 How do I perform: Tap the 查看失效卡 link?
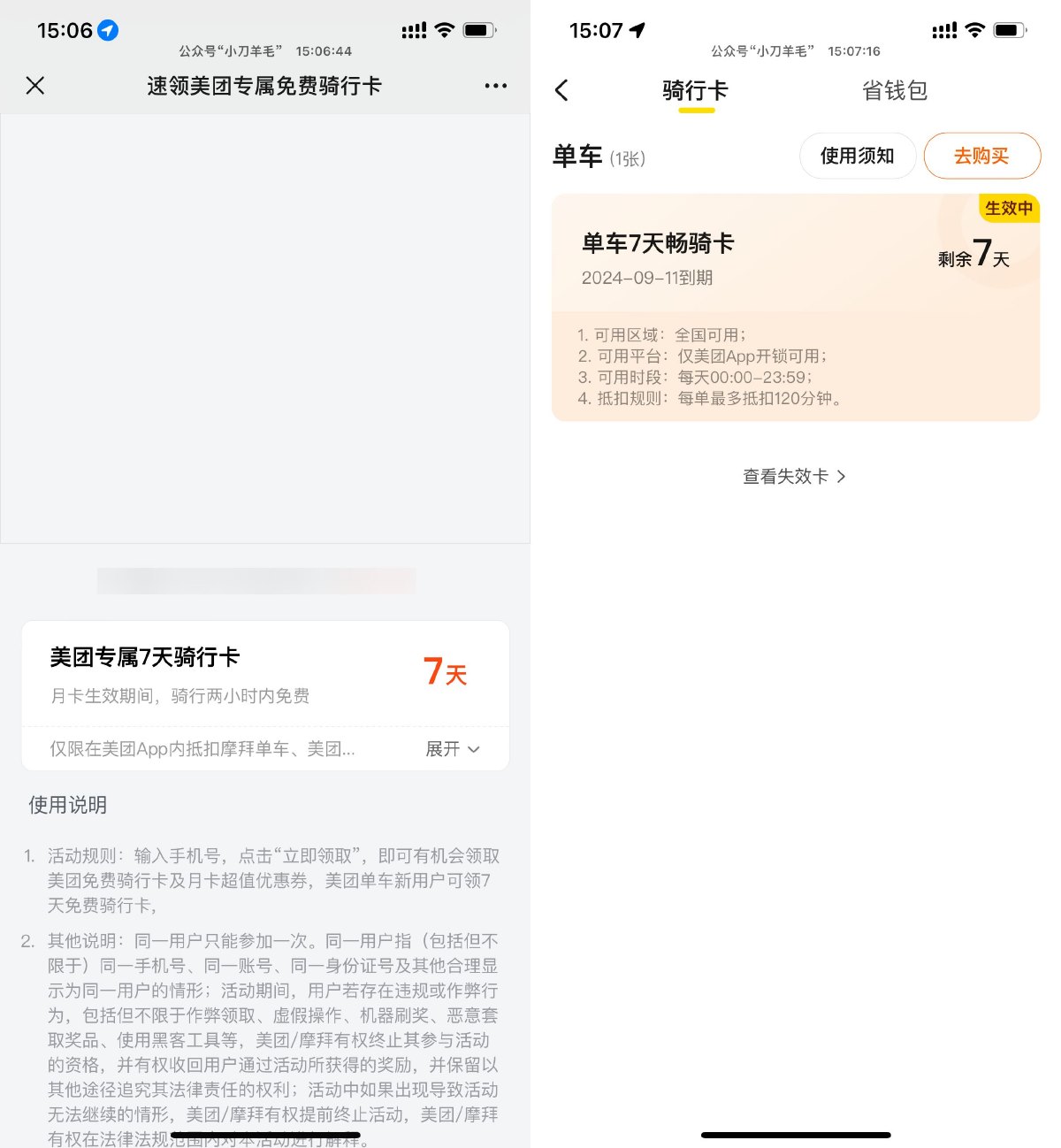pos(785,477)
